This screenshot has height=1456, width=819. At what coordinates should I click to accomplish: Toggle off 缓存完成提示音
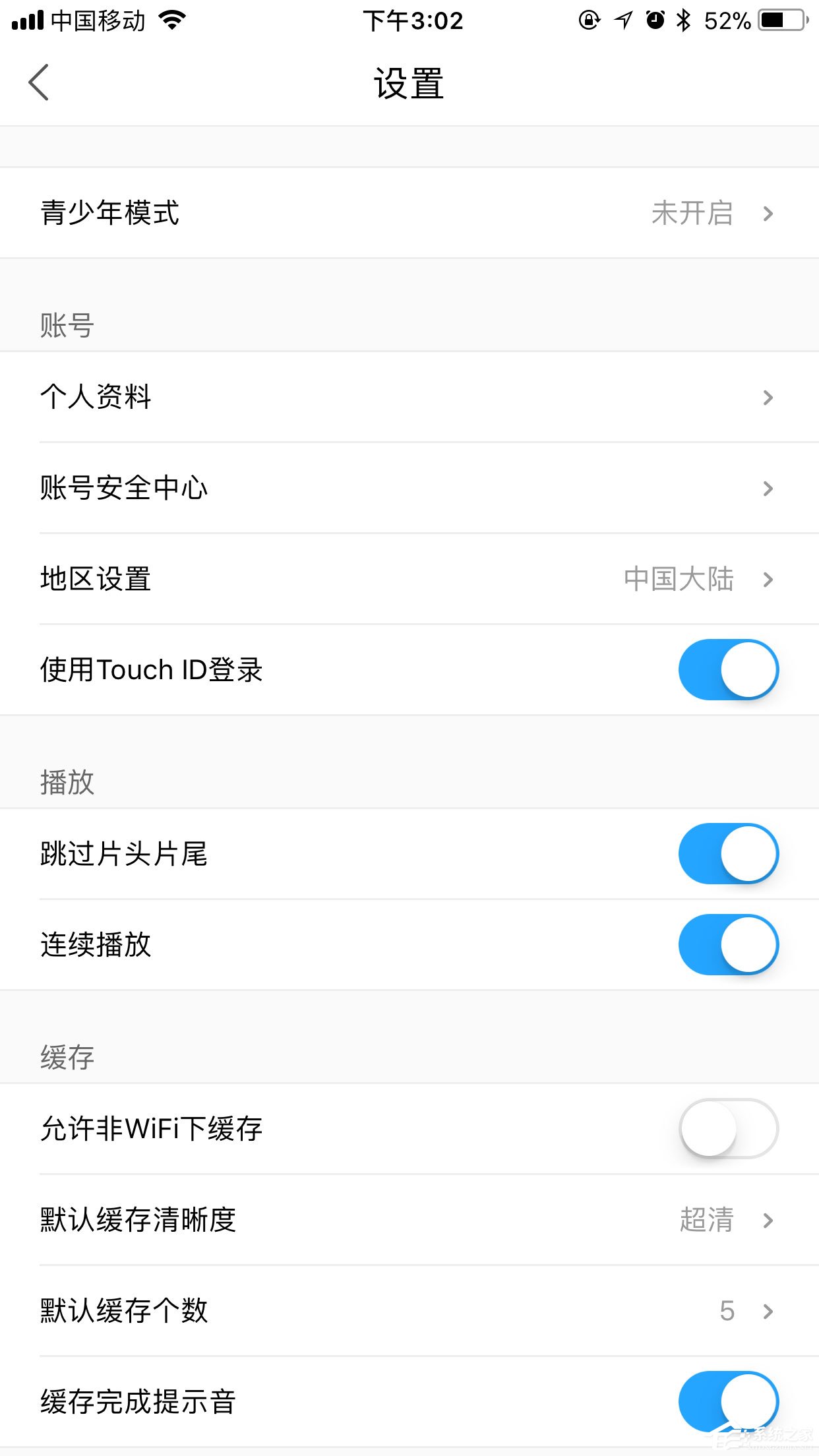(x=727, y=1402)
